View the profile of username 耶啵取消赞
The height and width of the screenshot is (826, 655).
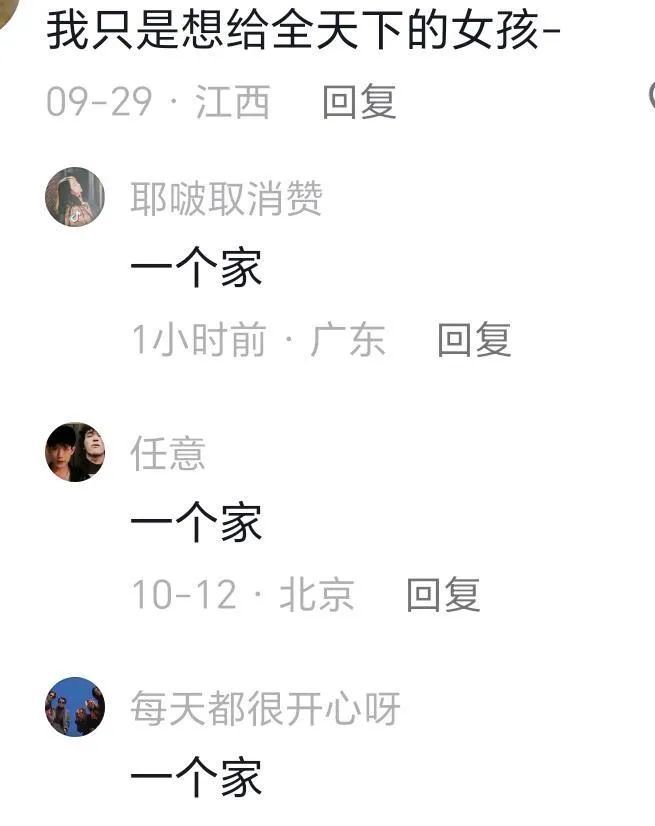(x=226, y=199)
